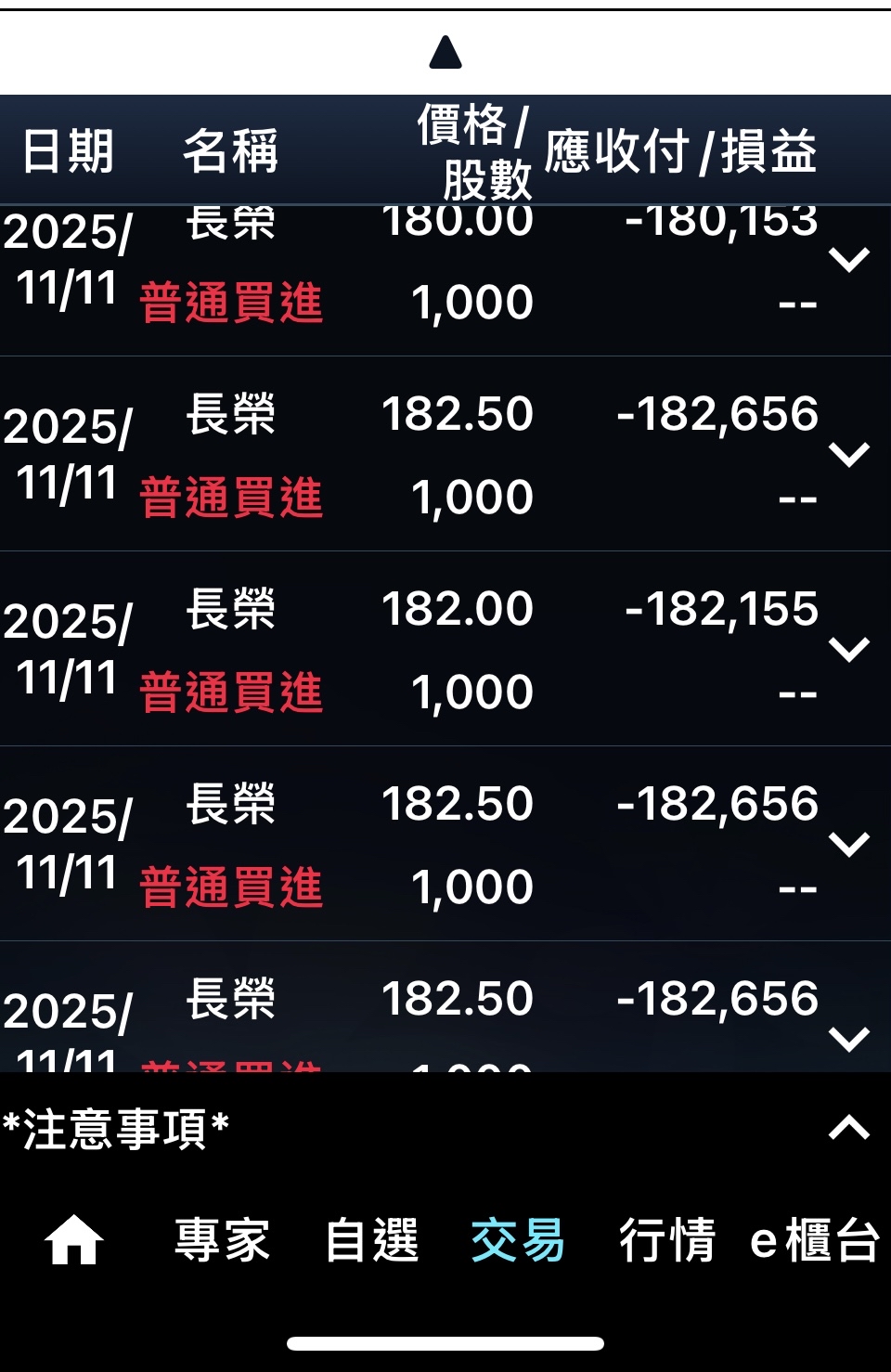The height and width of the screenshot is (1372, 891).
Task: Open the e櫃台 tab
Action: (x=814, y=1240)
